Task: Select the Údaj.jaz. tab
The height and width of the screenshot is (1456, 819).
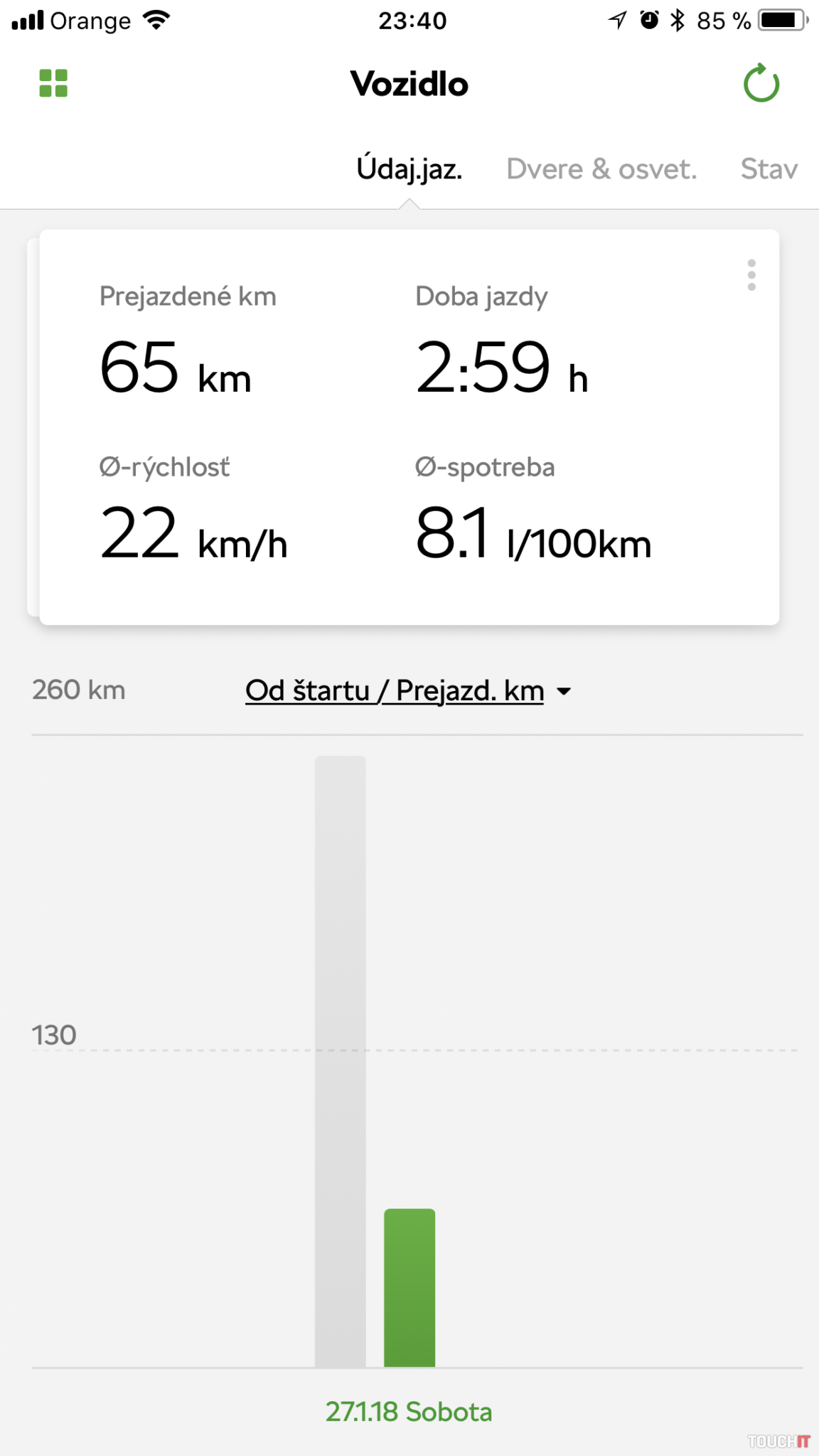Action: click(x=409, y=169)
